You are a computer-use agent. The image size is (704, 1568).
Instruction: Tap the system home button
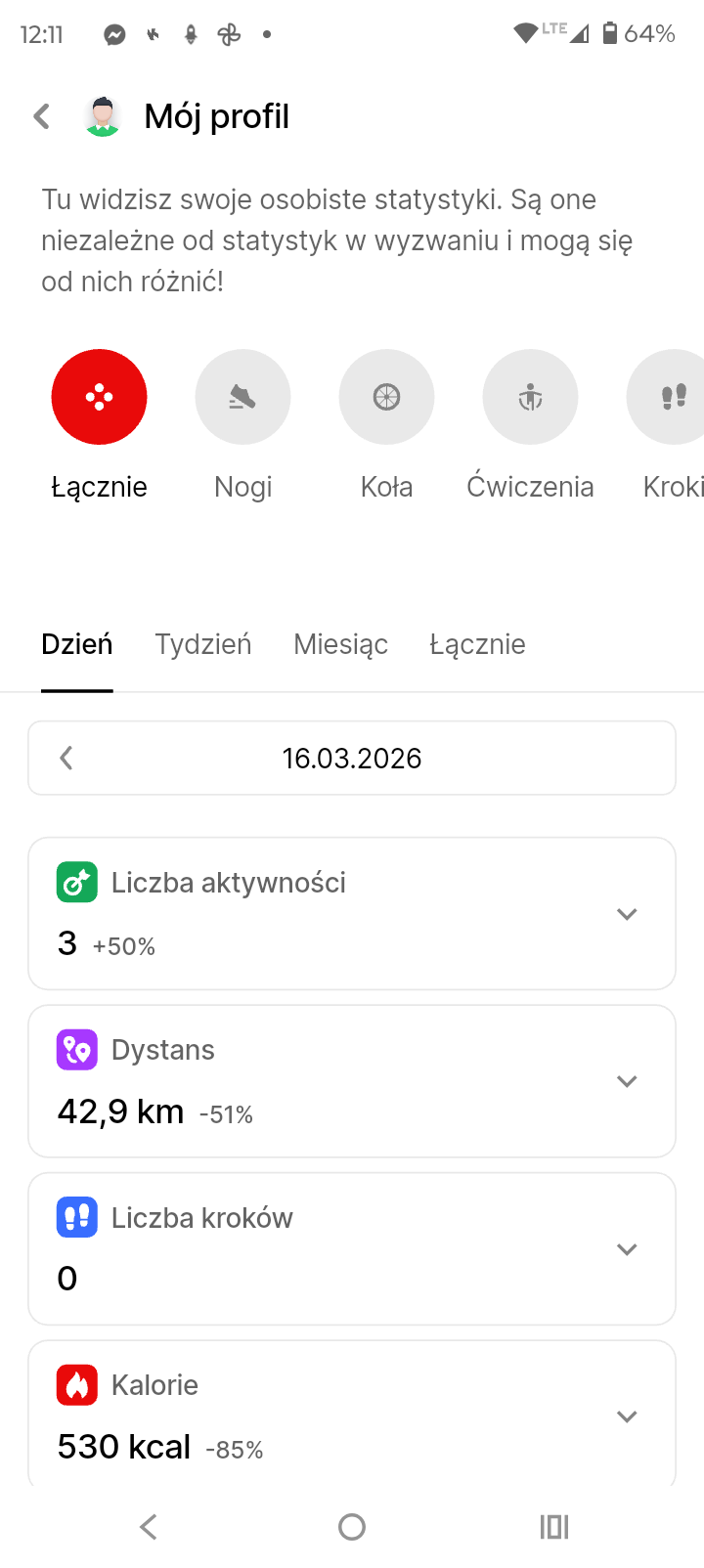coord(352,1527)
